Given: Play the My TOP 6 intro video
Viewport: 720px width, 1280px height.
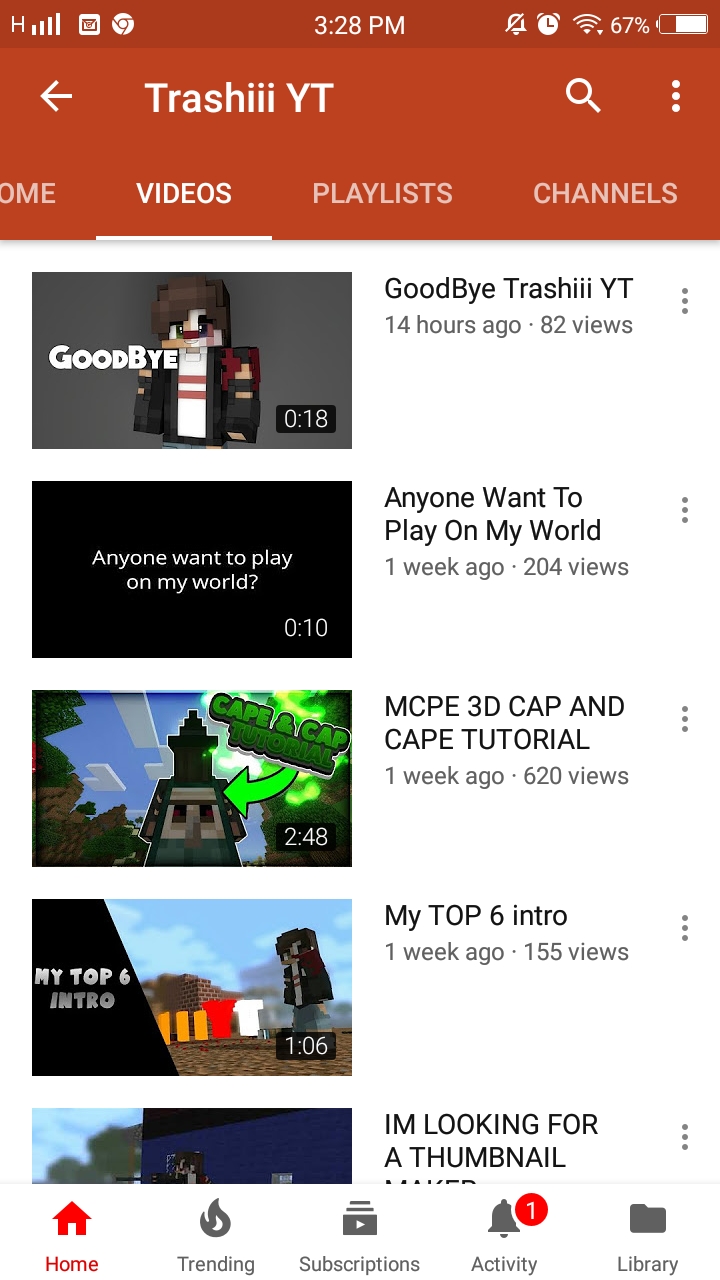Looking at the screenshot, I should pyautogui.click(x=192, y=987).
